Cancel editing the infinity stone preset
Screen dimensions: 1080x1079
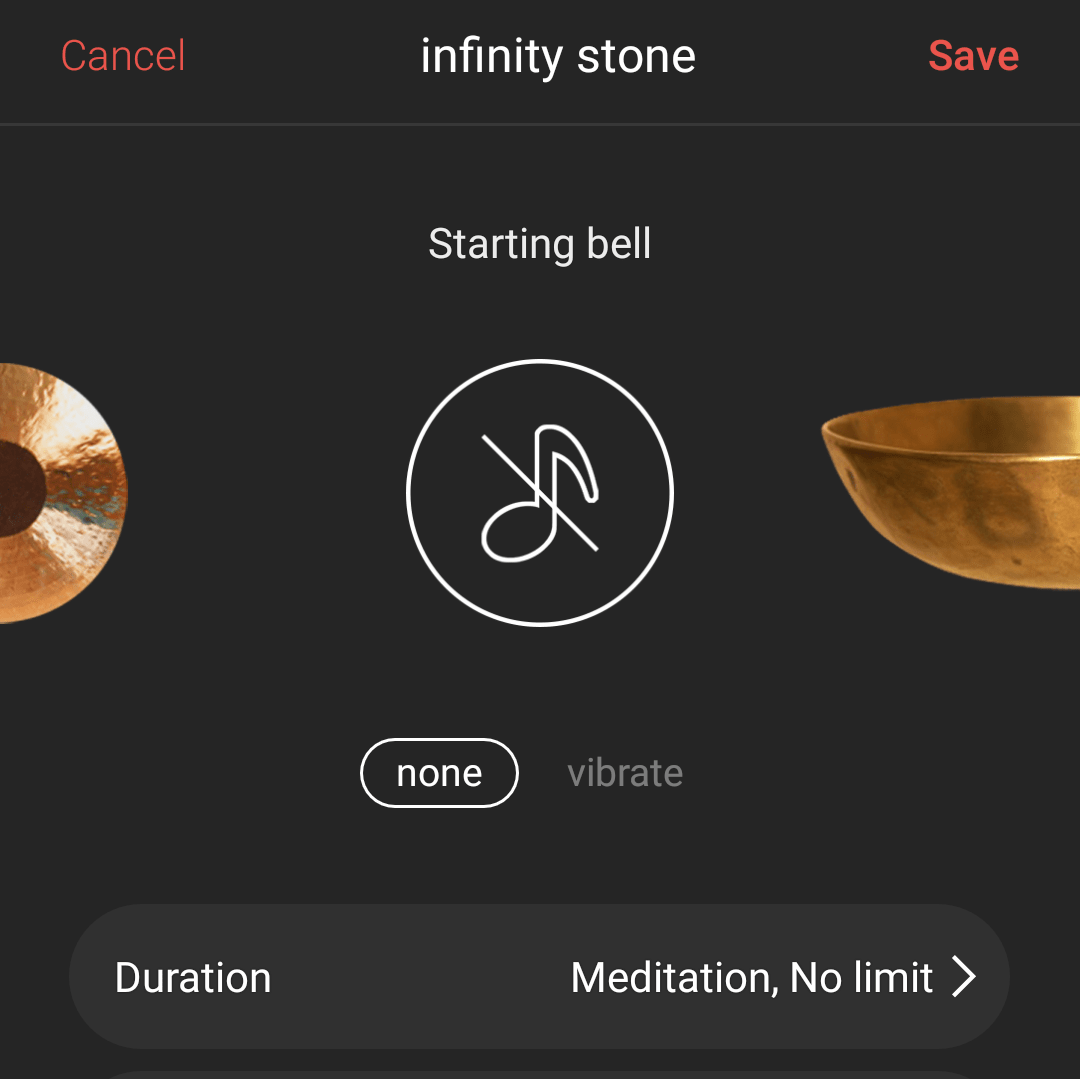tap(123, 56)
